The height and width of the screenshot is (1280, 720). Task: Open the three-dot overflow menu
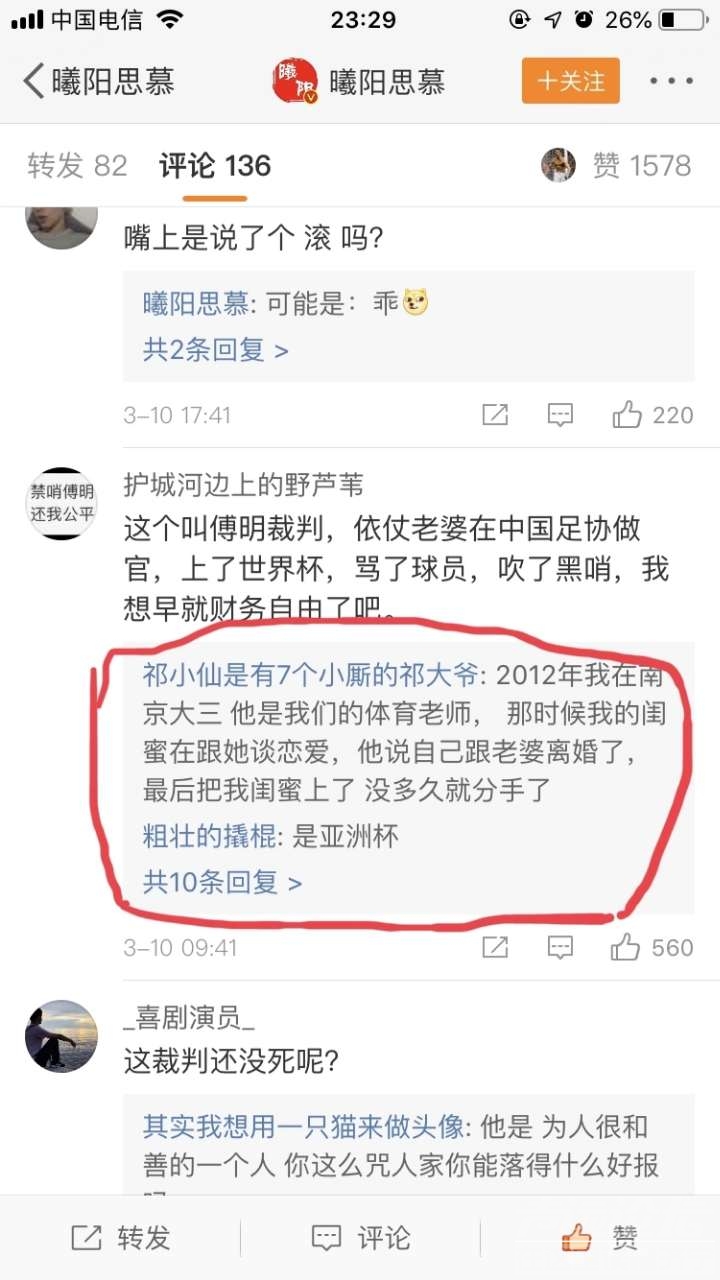tap(671, 81)
